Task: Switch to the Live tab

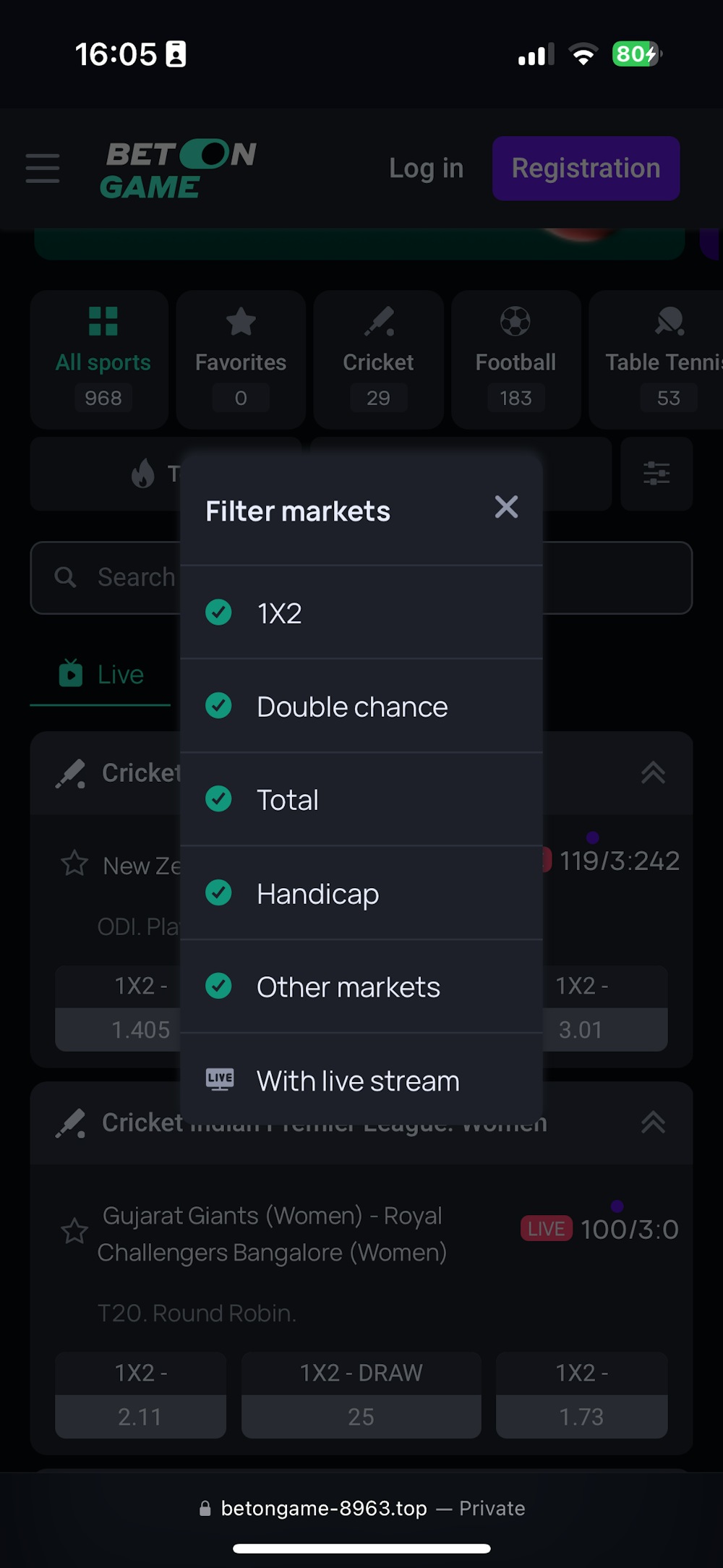Action: point(100,673)
